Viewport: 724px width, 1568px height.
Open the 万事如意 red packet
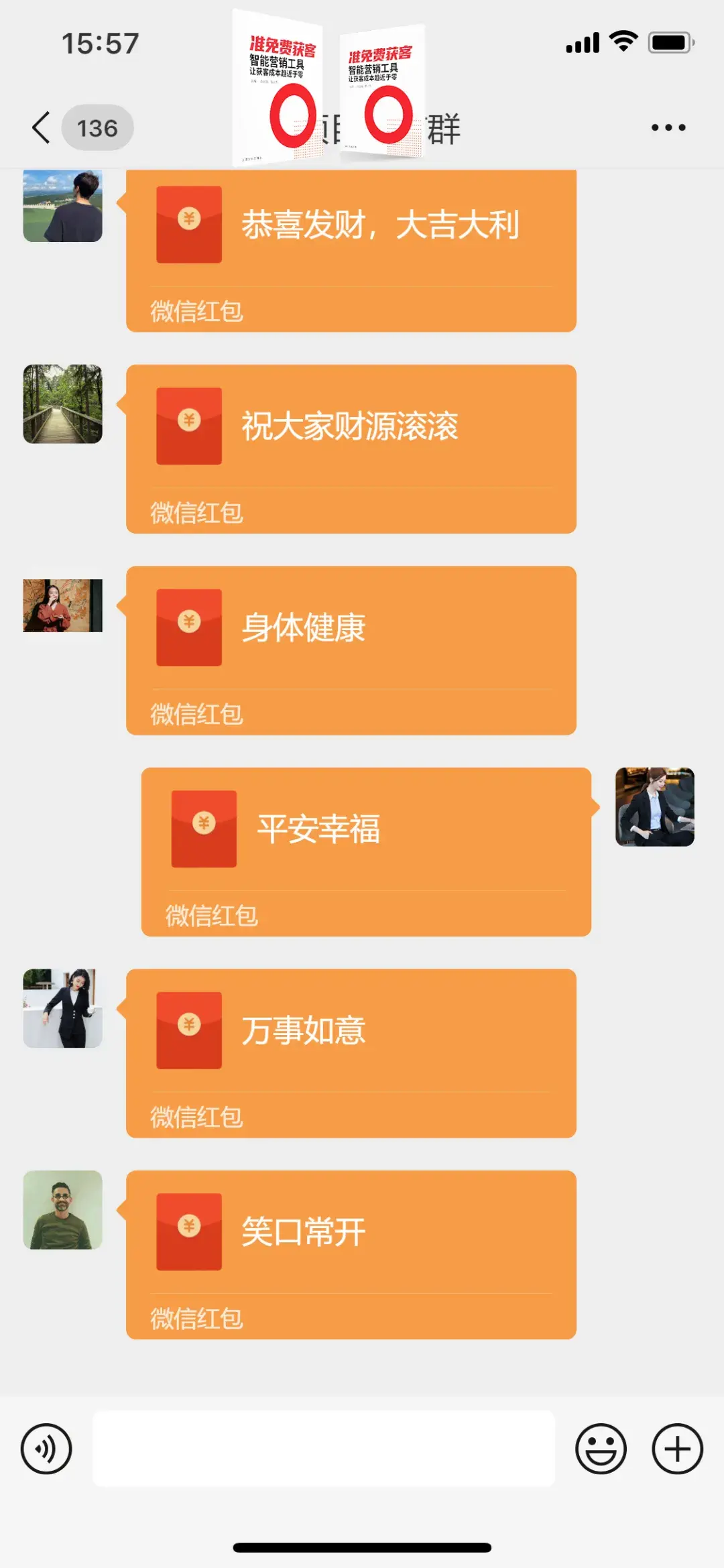(x=351, y=1052)
